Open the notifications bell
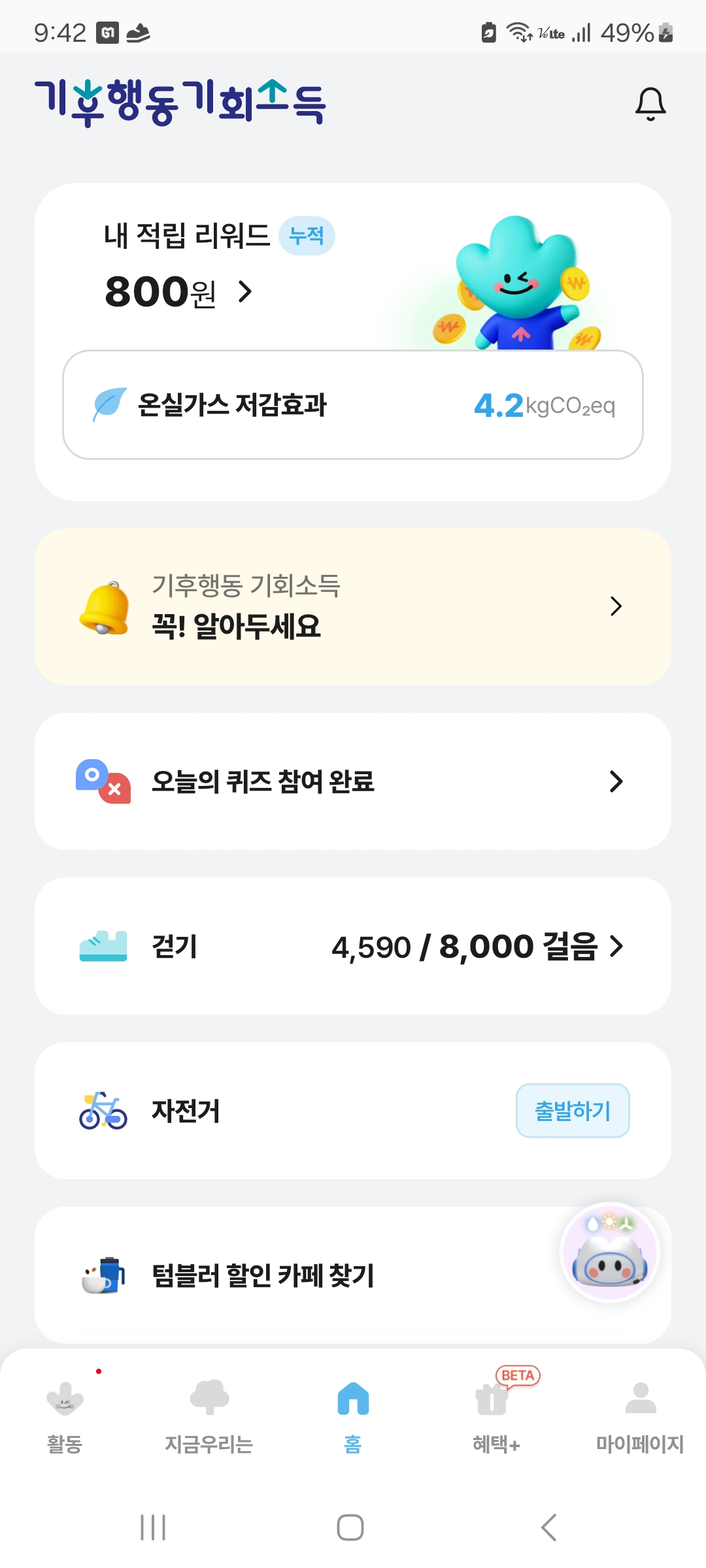Screen dimensions: 706x1568 (650, 104)
